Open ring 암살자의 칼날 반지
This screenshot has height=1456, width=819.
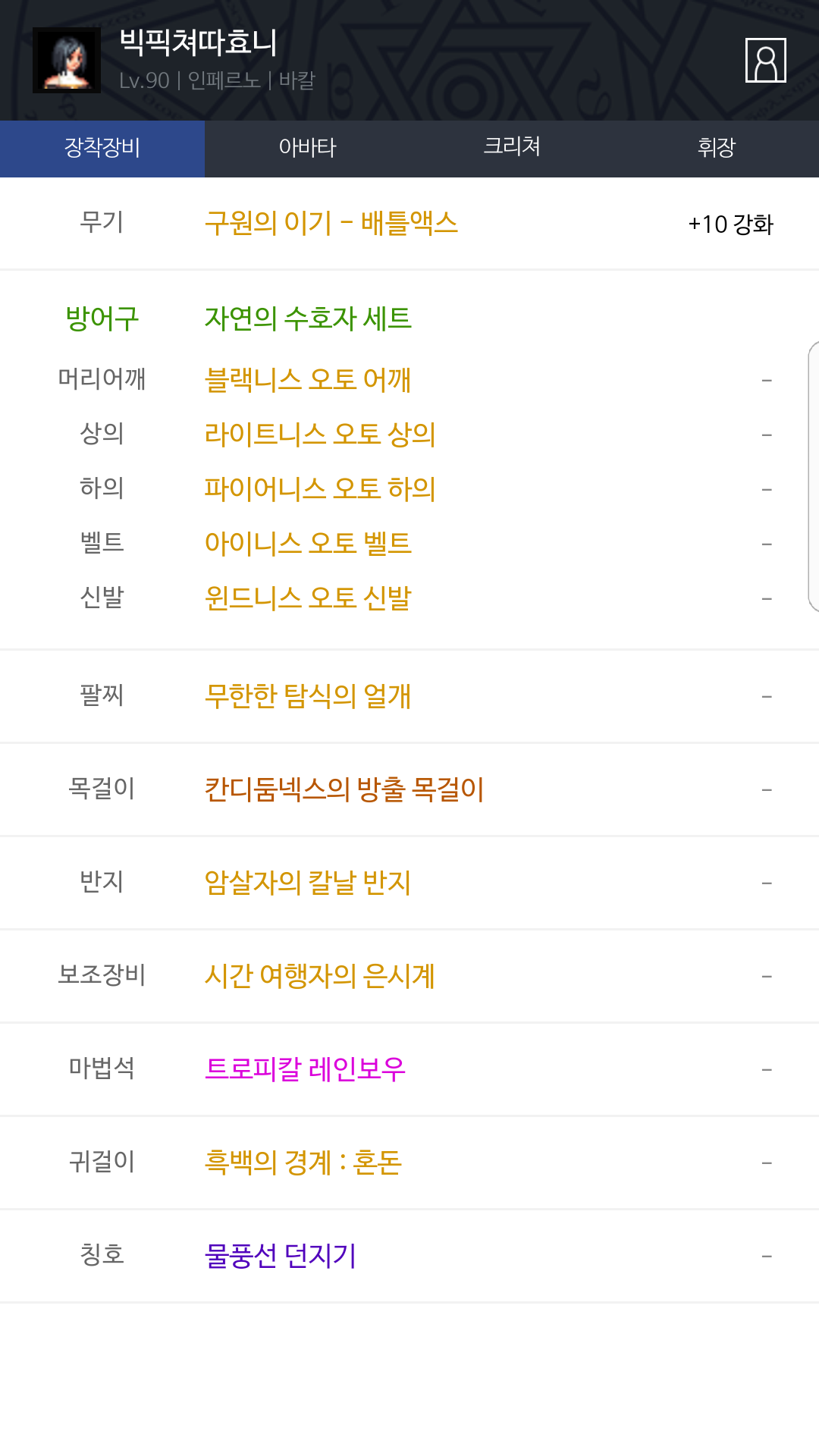(x=308, y=882)
